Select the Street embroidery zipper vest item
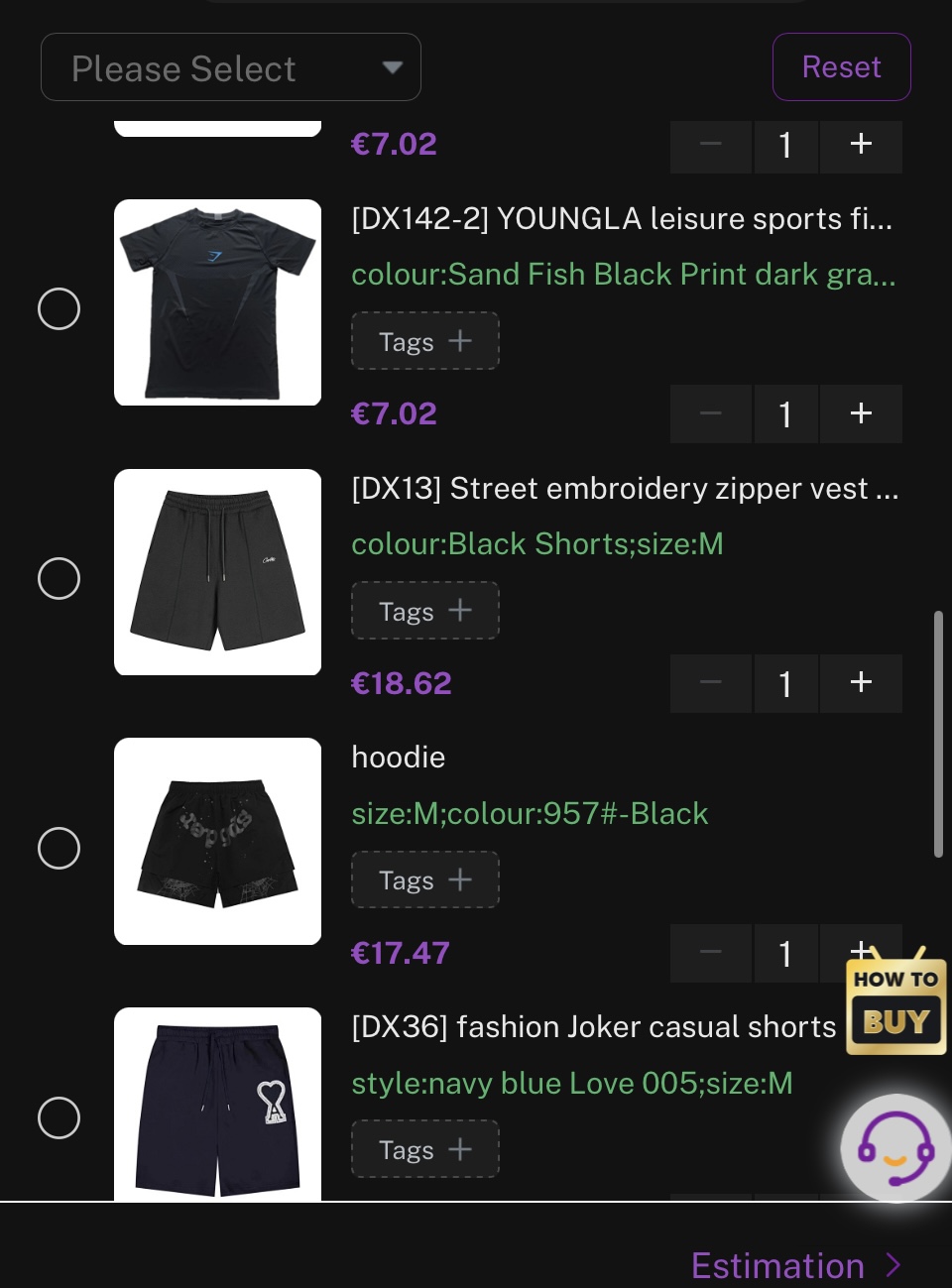The height and width of the screenshot is (1288, 952). pyautogui.click(x=59, y=579)
